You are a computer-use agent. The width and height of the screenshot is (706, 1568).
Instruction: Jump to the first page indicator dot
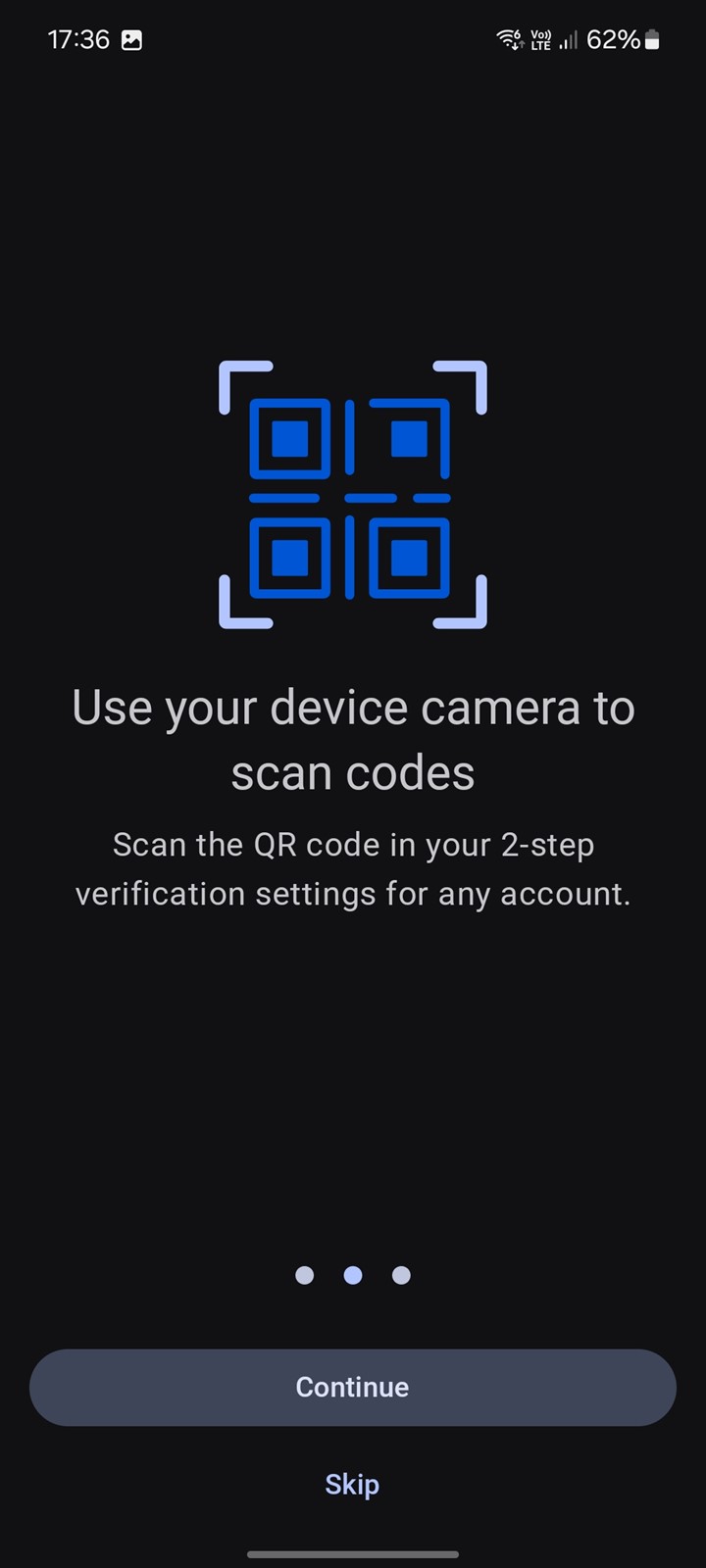pos(305,1275)
